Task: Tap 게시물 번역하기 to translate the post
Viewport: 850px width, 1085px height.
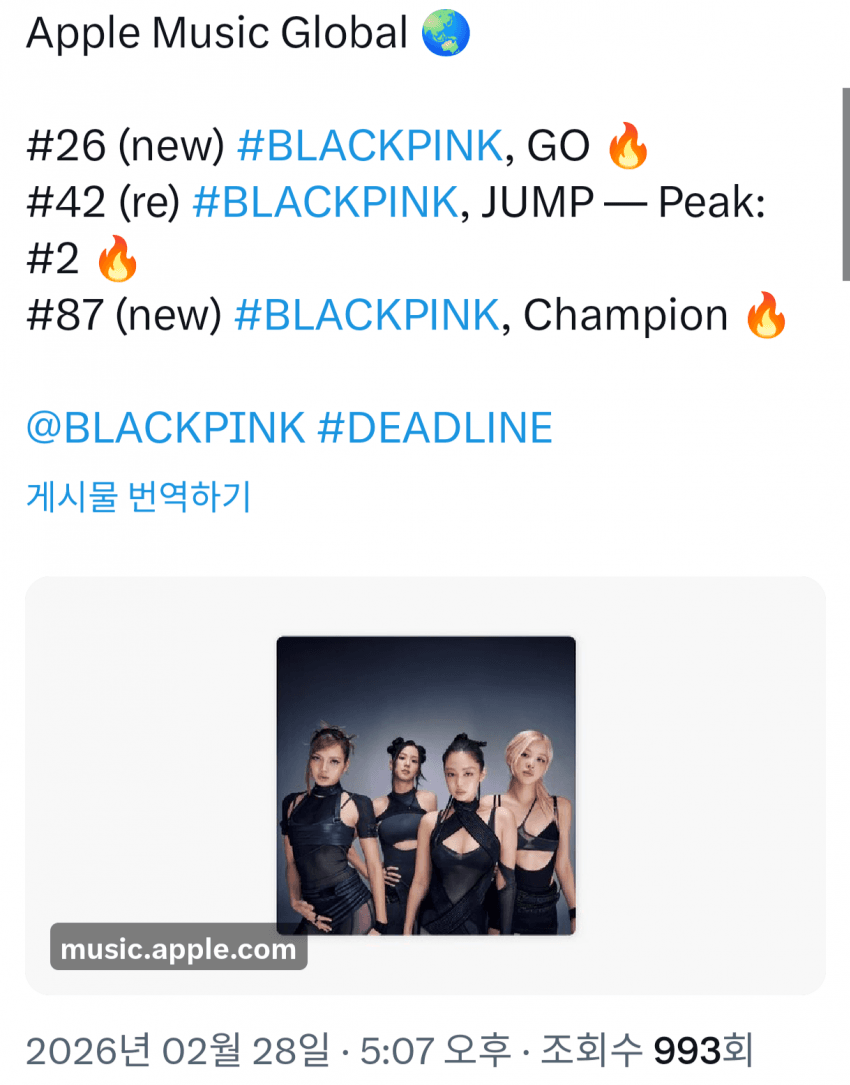Action: 138,495
